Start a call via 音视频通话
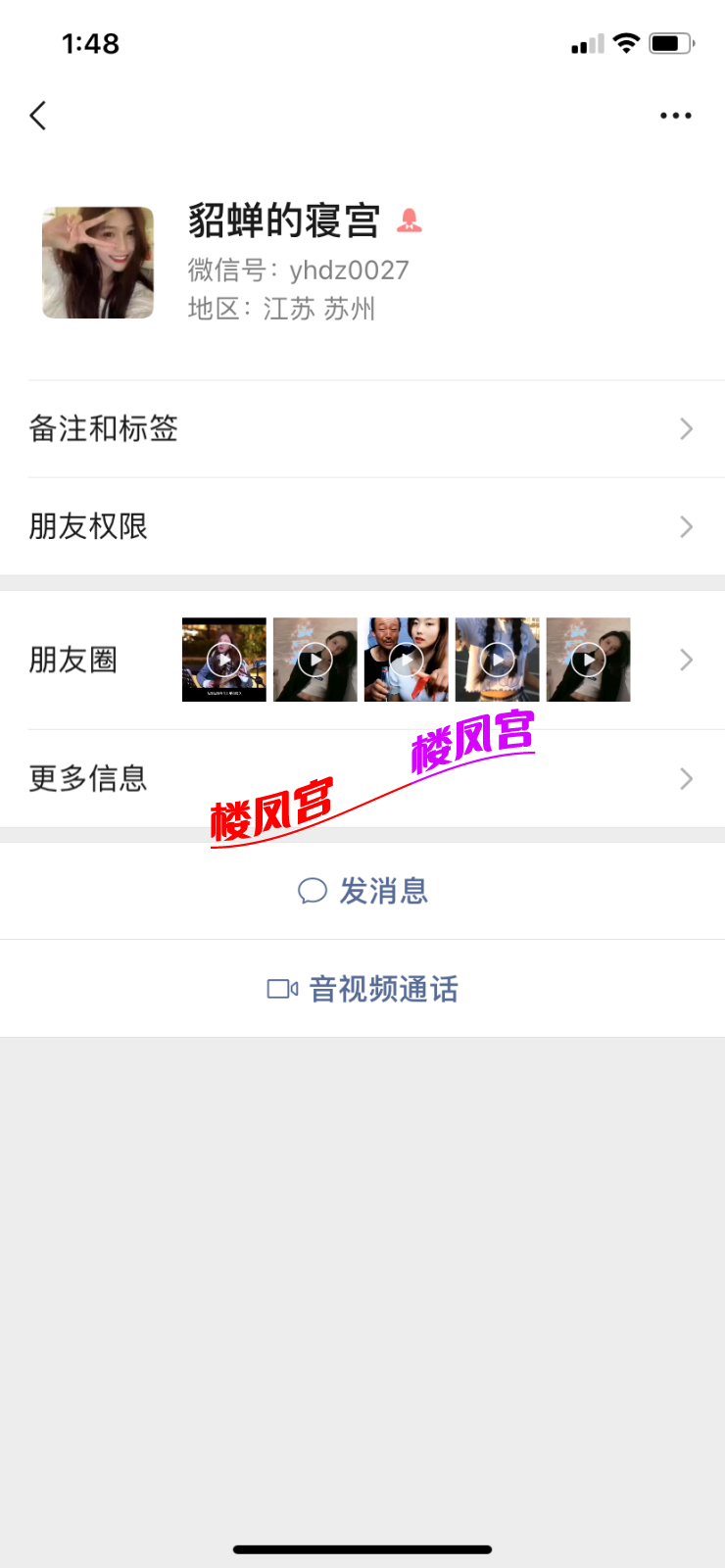Screen dimensions: 725x1568 362,989
